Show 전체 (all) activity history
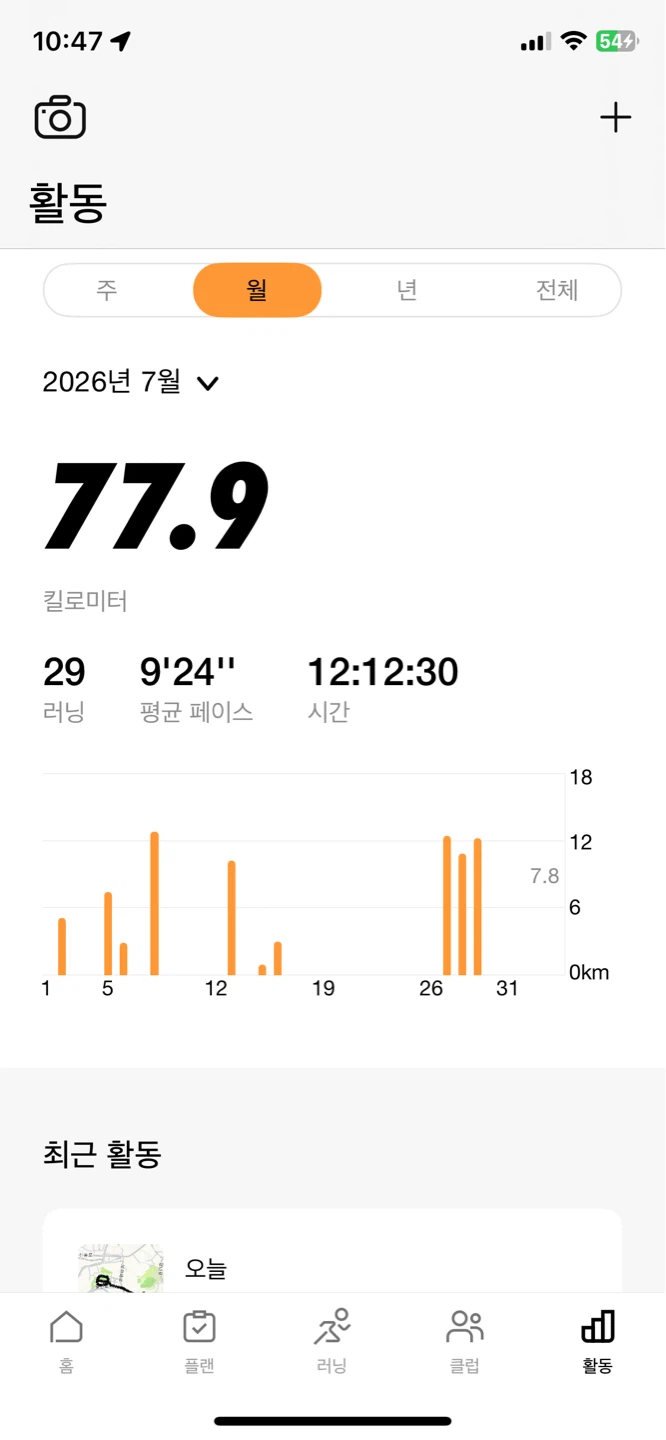The height and width of the screenshot is (1440, 666). pyautogui.click(x=556, y=290)
